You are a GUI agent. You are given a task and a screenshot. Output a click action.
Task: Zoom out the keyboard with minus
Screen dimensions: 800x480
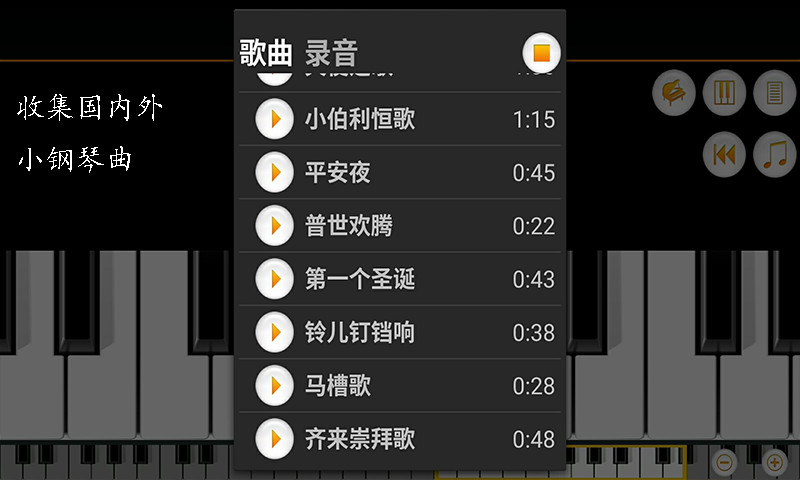coord(726,463)
